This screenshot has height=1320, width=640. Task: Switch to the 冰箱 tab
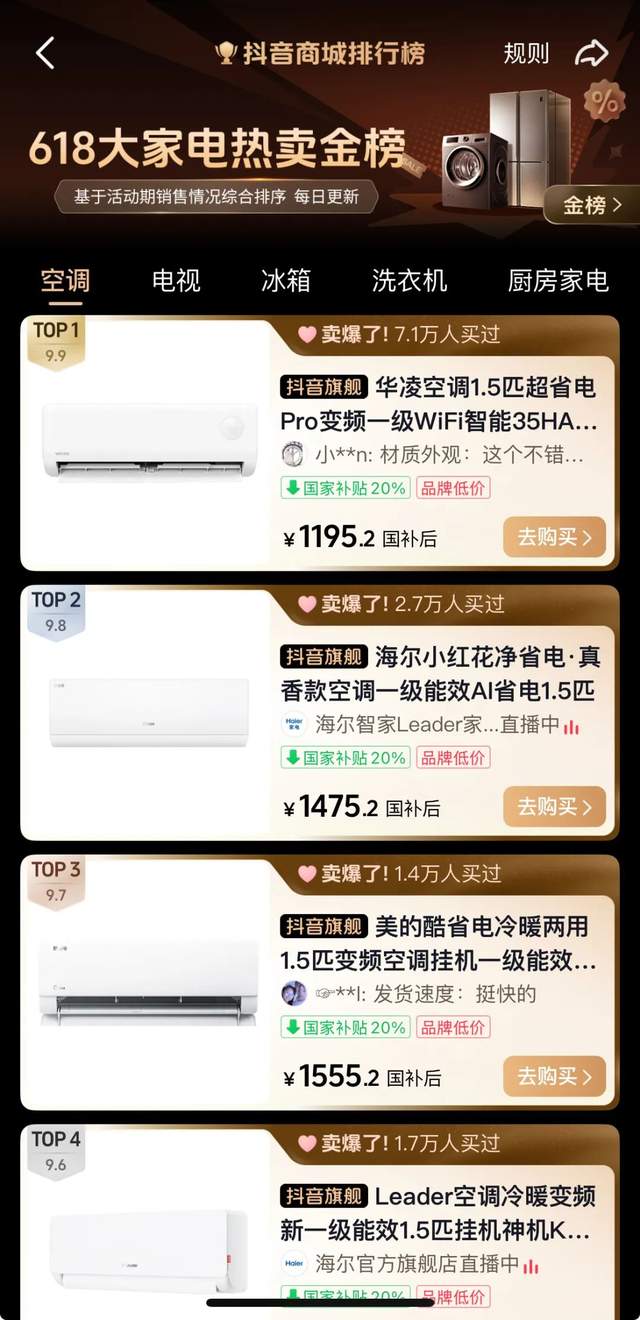tap(286, 281)
